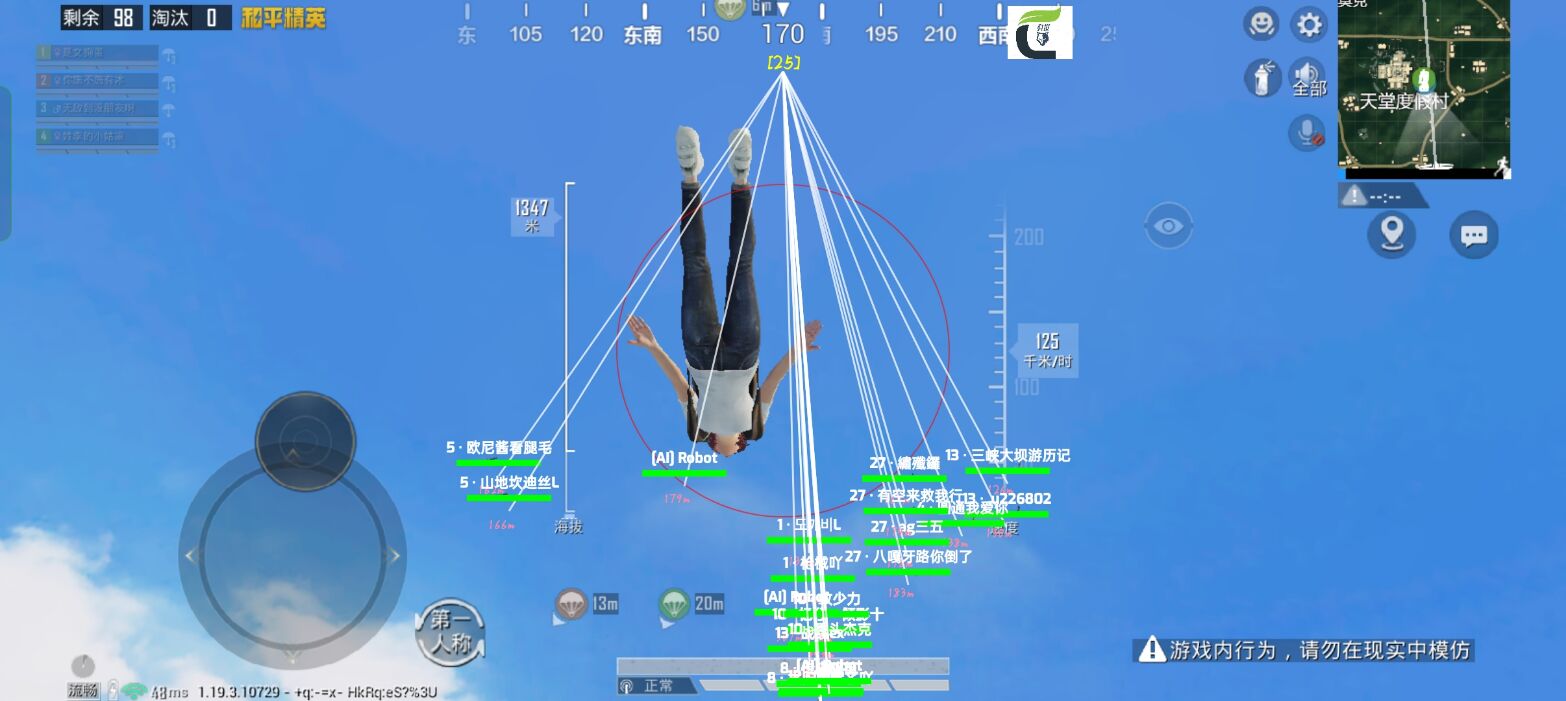Select teammate number 1 in the squad list
Viewport: 1566px width, 701px height.
click(x=97, y=52)
